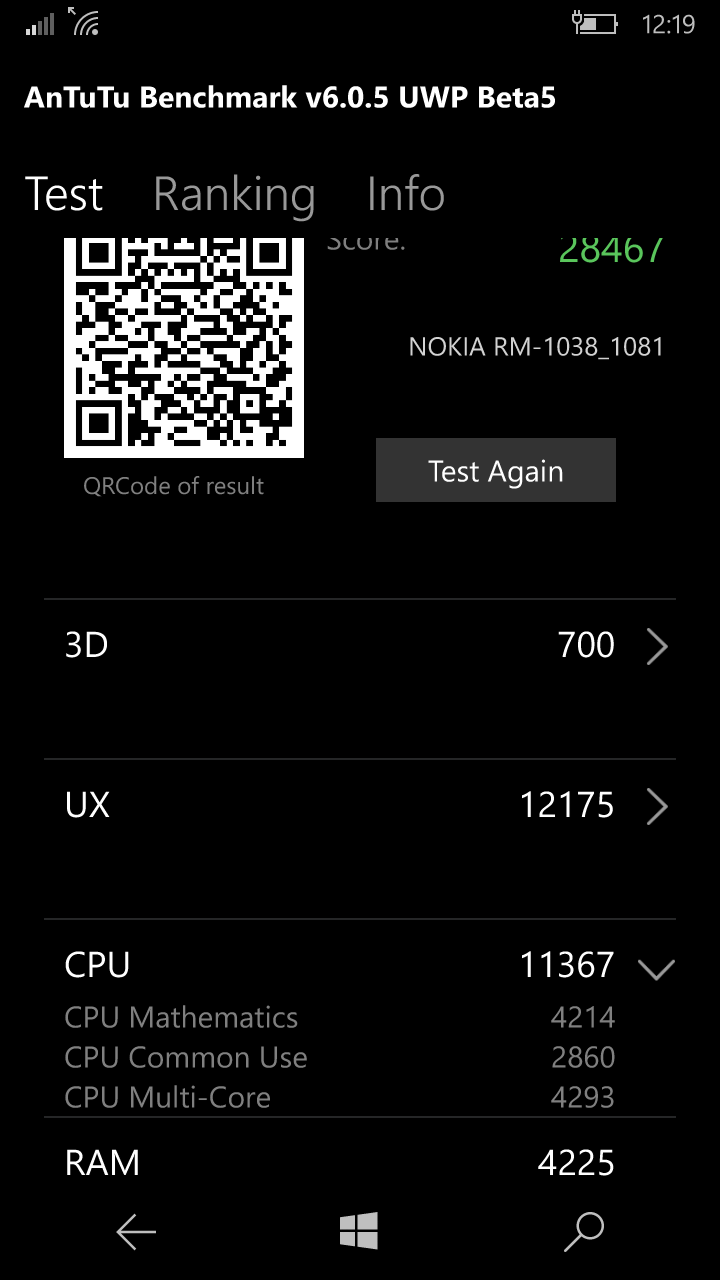Viewport: 720px width, 1280px height.
Task: Open the UX score details
Action: (x=360, y=806)
